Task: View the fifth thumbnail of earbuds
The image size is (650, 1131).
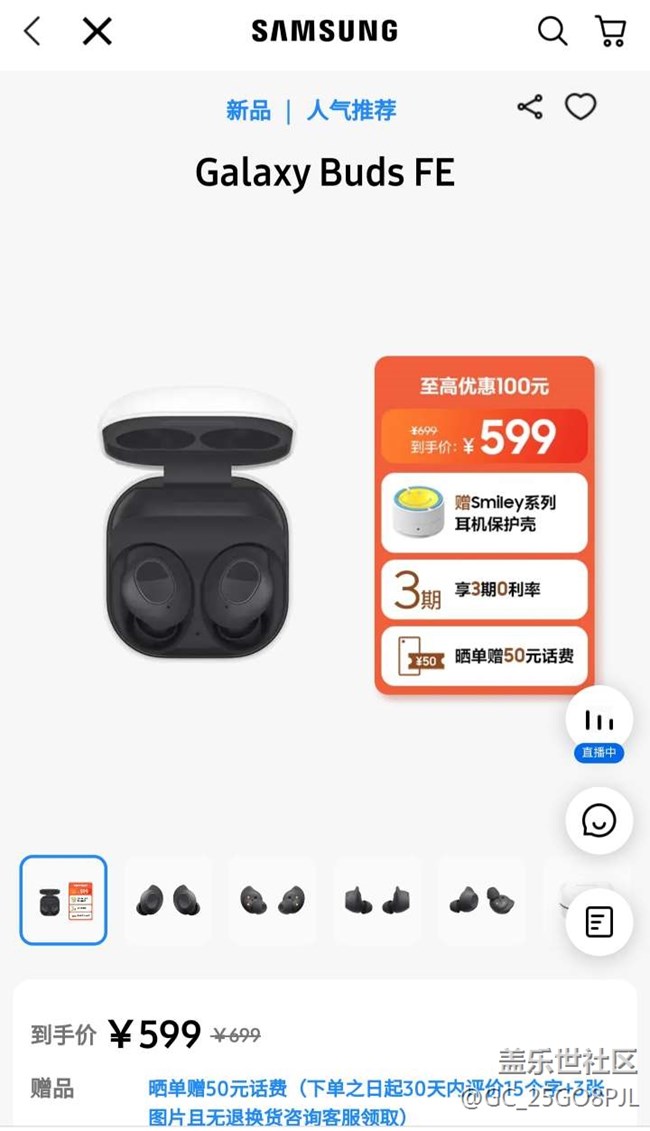Action: coord(481,900)
